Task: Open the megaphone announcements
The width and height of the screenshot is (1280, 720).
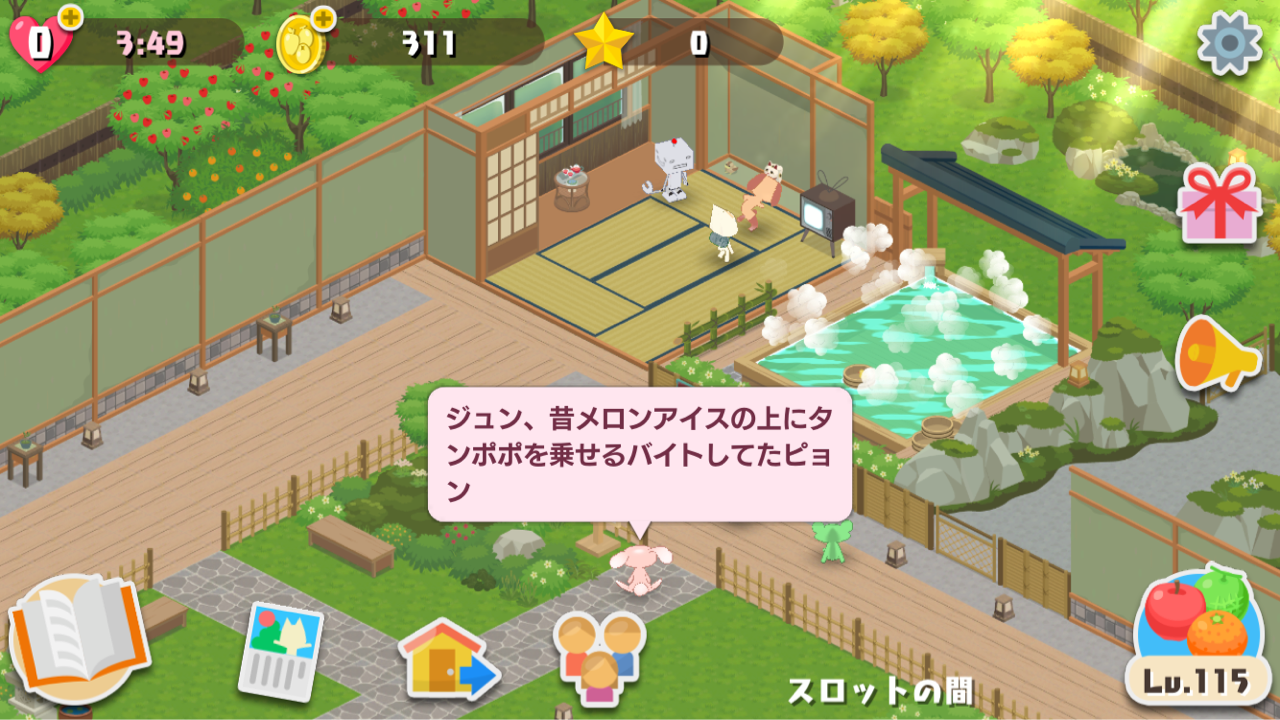Action: pyautogui.click(x=1216, y=355)
